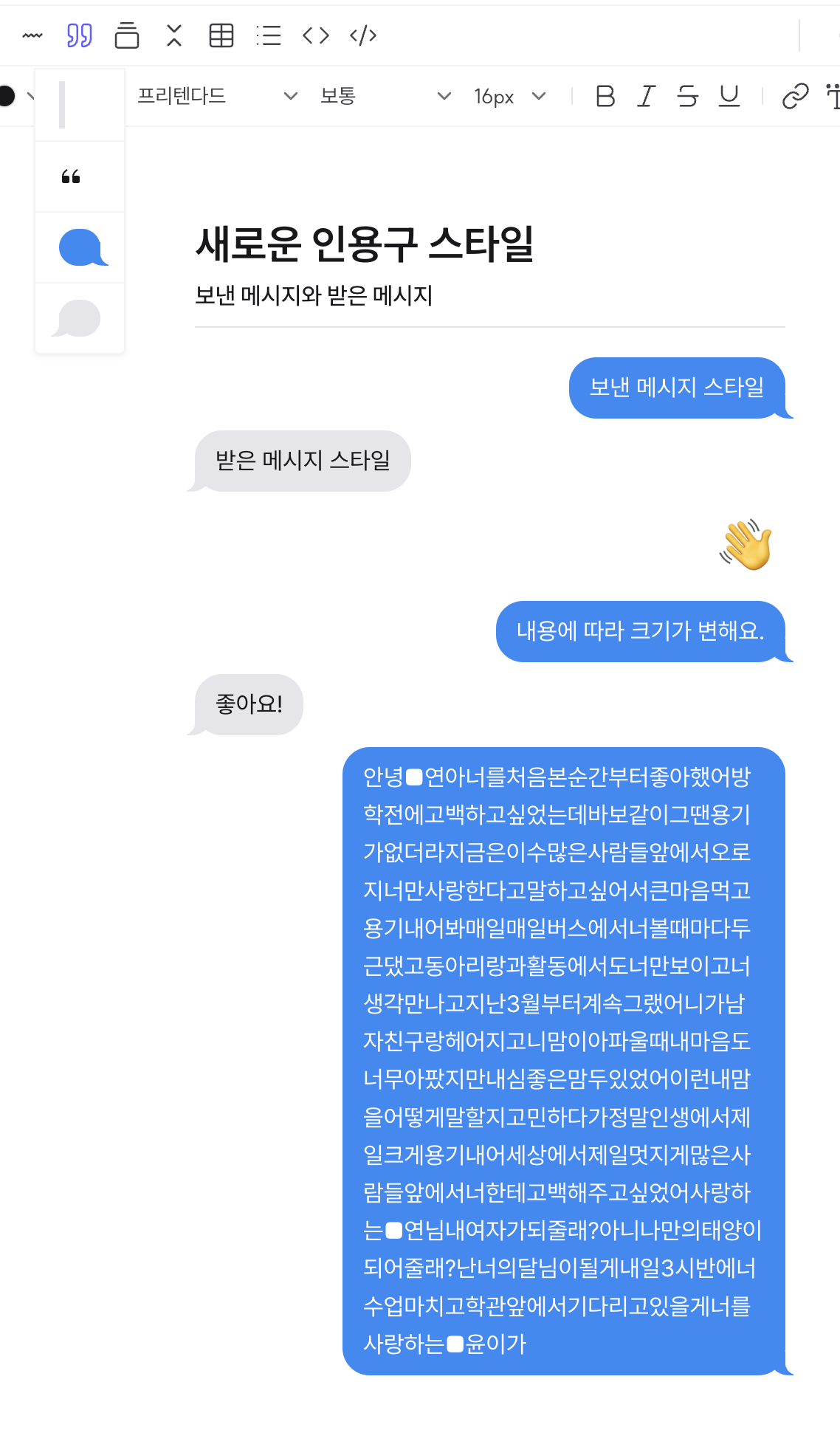Image resolution: width=840 pixels, height=1444 pixels.
Task: Insert a wavy divider line
Action: tap(32, 35)
